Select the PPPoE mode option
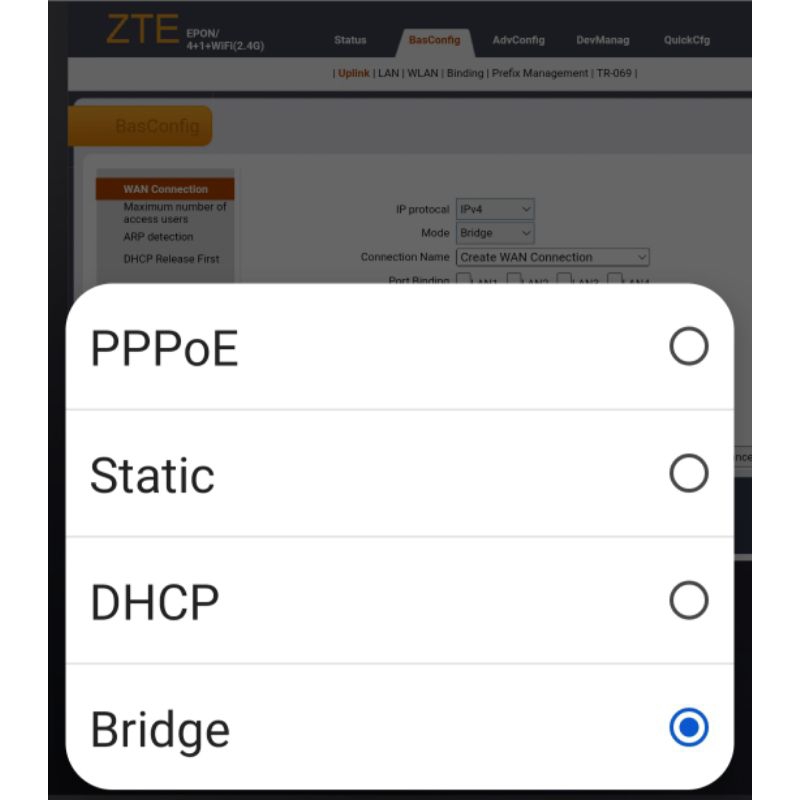The height and width of the screenshot is (800, 800). pyautogui.click(x=688, y=347)
